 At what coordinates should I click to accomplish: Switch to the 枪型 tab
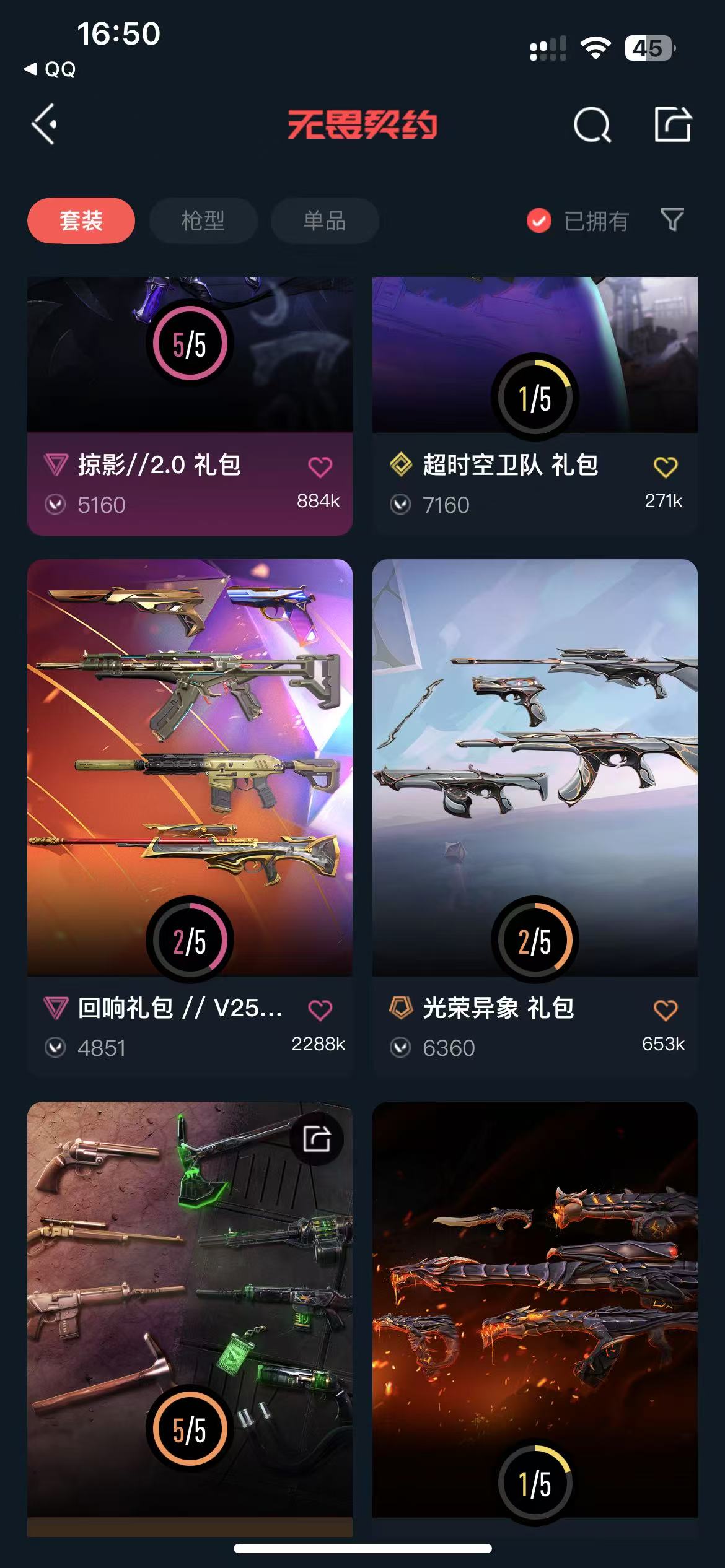(x=203, y=221)
